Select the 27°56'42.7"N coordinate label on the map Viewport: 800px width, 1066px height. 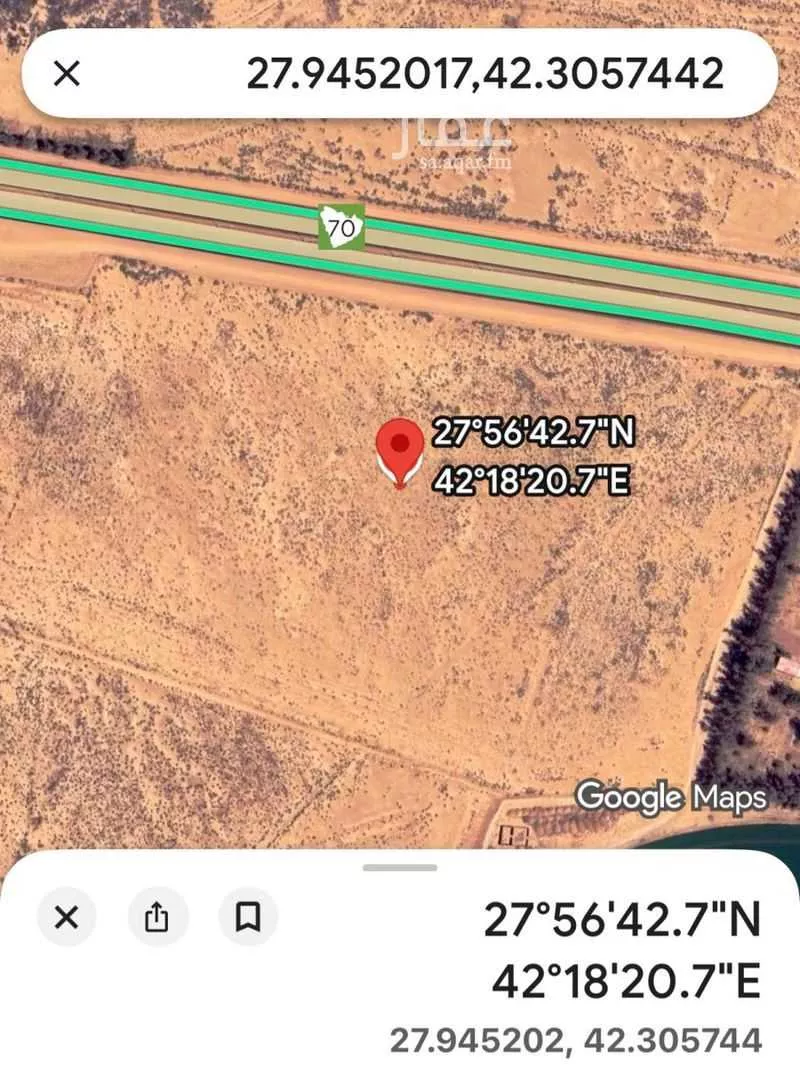coord(531,434)
